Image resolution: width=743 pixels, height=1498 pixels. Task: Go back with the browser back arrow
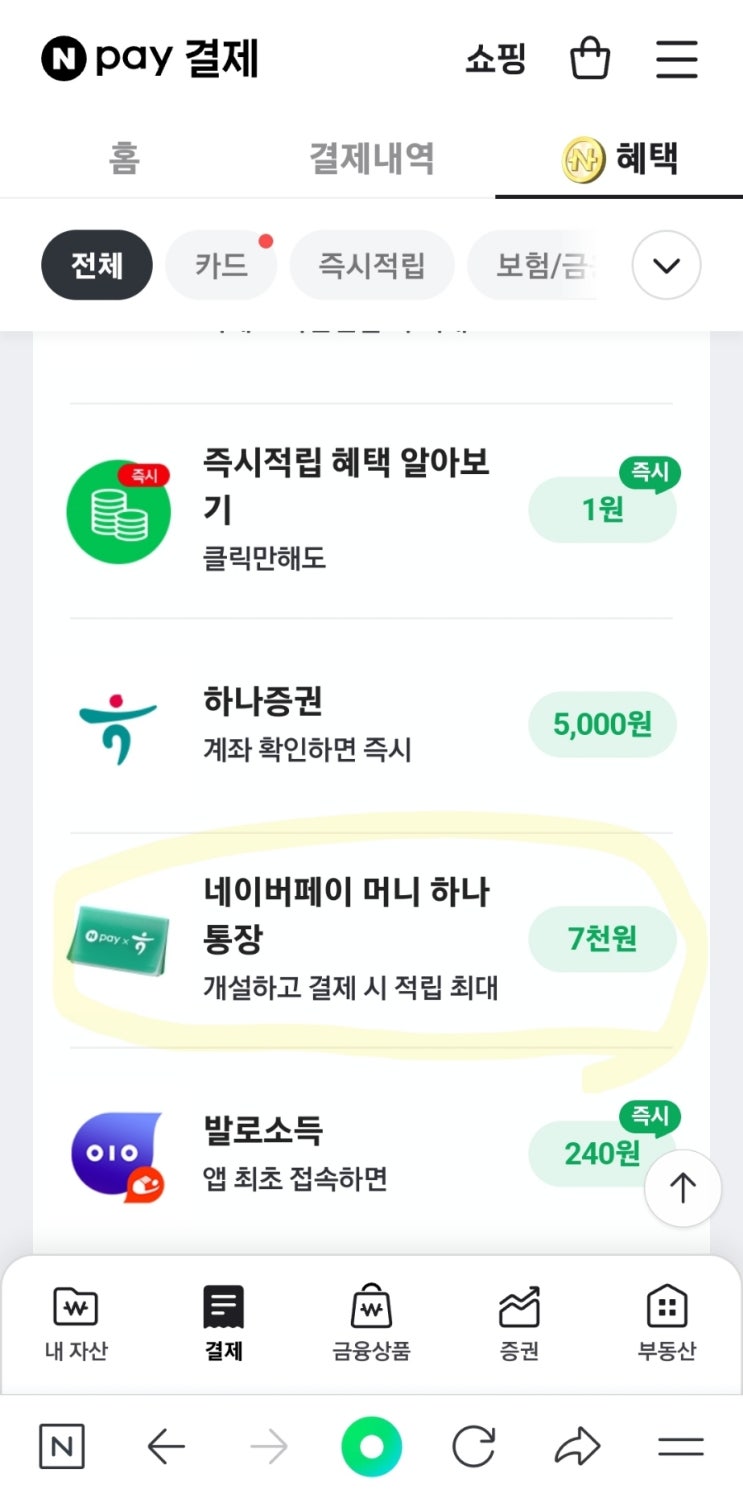coord(166,1446)
